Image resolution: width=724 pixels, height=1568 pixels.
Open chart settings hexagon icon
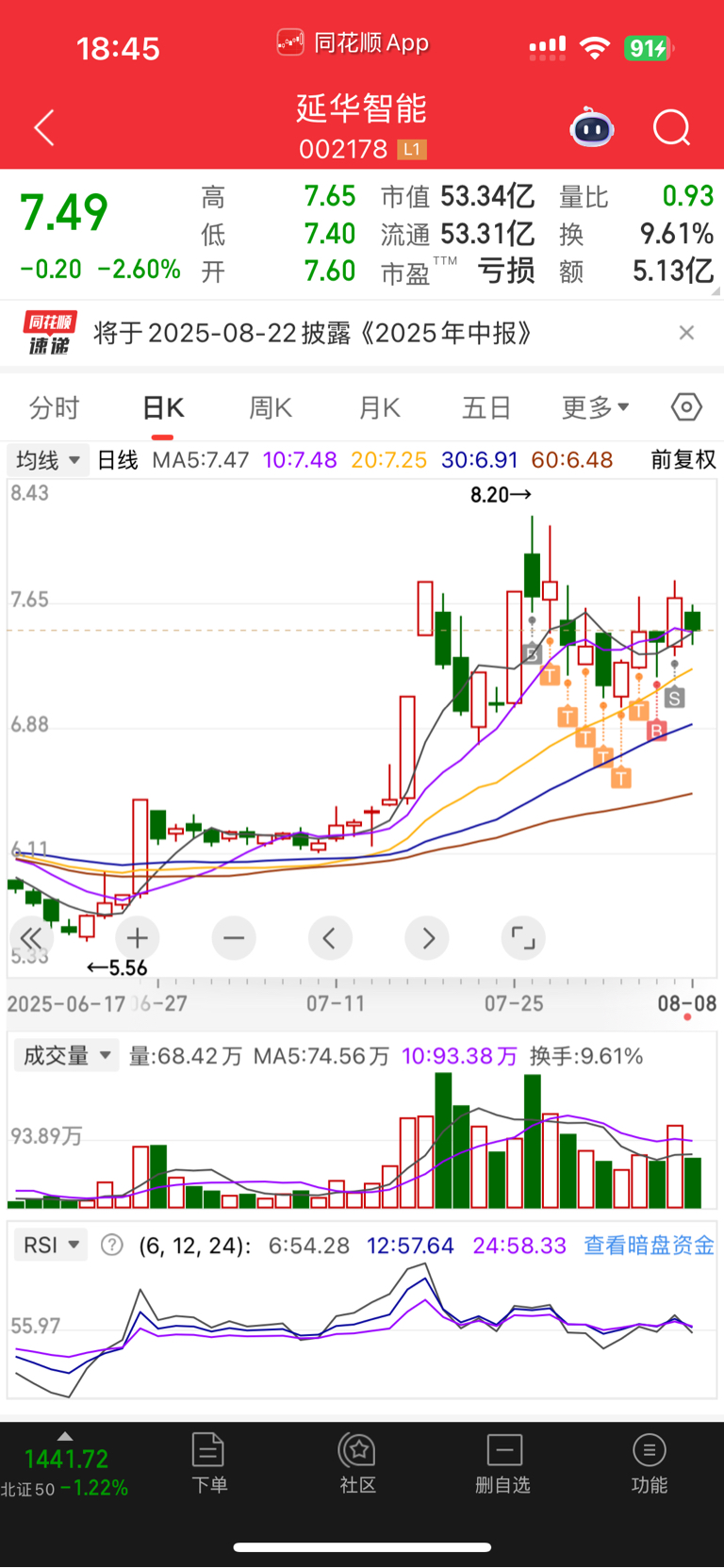686,407
